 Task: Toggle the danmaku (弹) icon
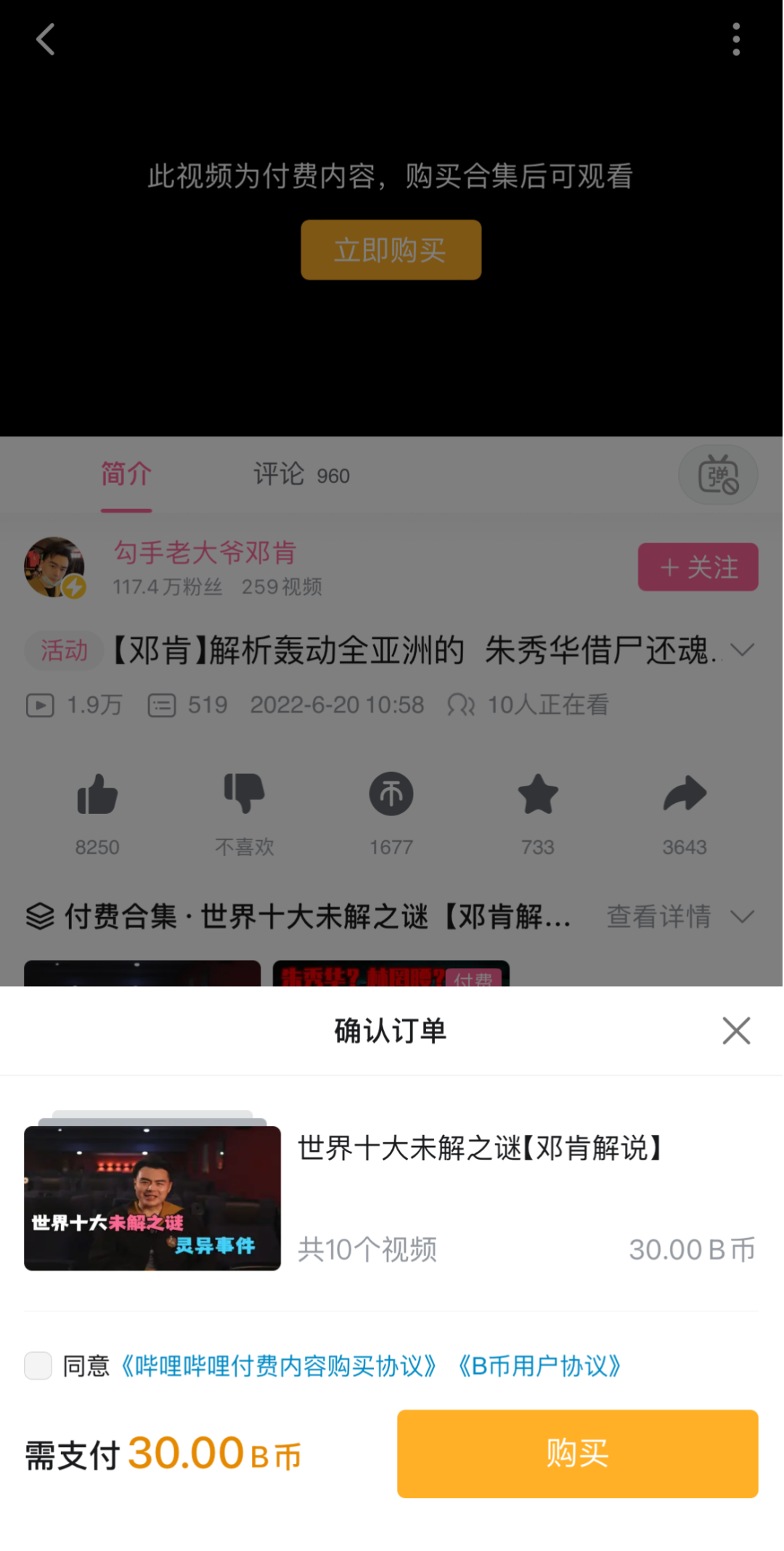(x=717, y=476)
